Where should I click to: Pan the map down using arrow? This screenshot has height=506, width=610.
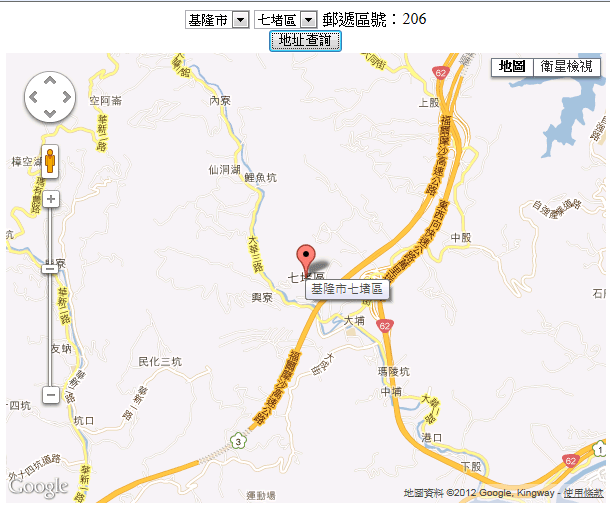pyautogui.click(x=49, y=114)
